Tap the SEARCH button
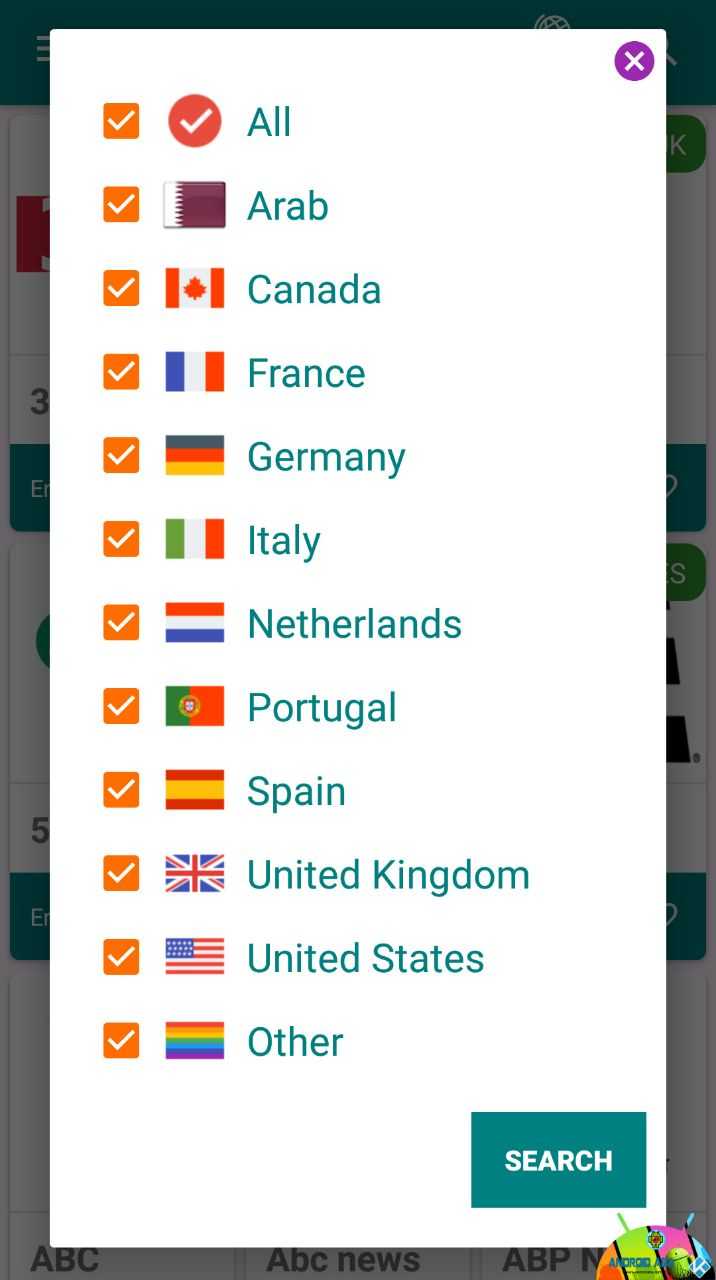716x1280 pixels. (558, 1160)
